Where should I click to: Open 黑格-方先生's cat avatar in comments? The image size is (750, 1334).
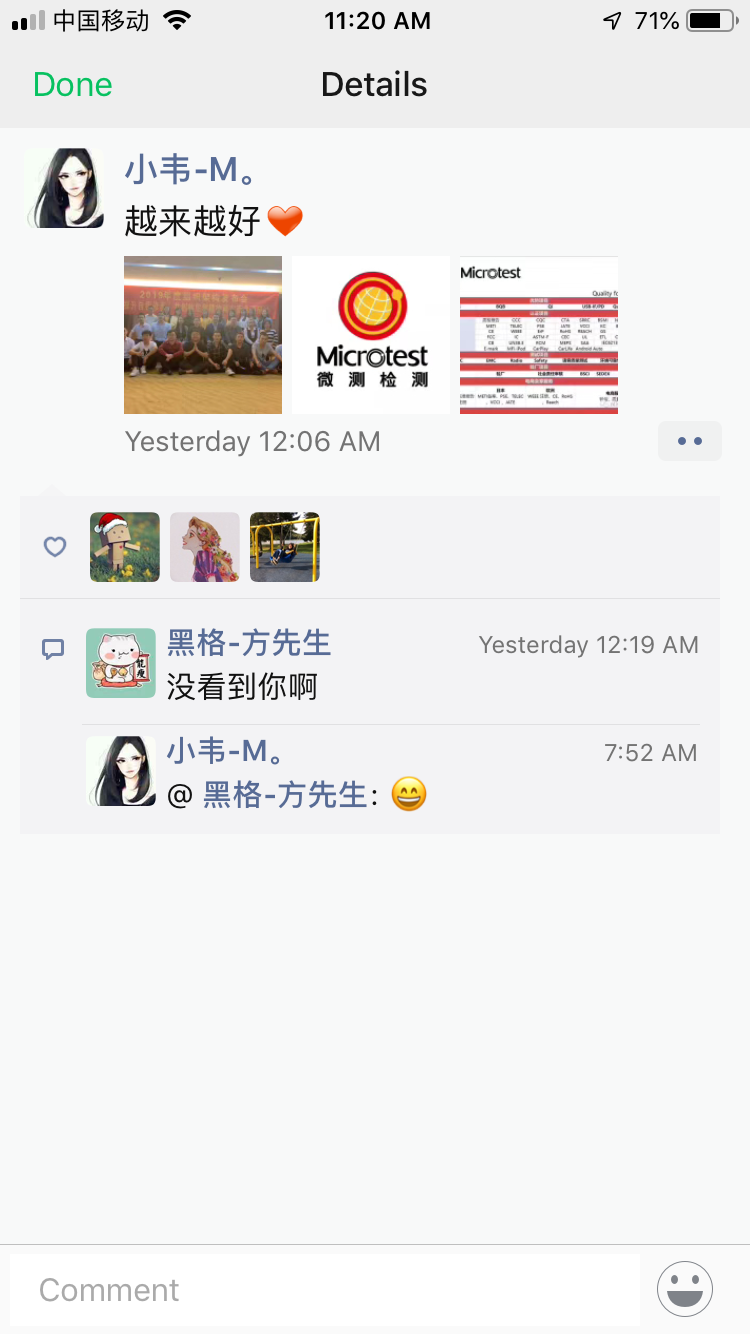pyautogui.click(x=121, y=663)
